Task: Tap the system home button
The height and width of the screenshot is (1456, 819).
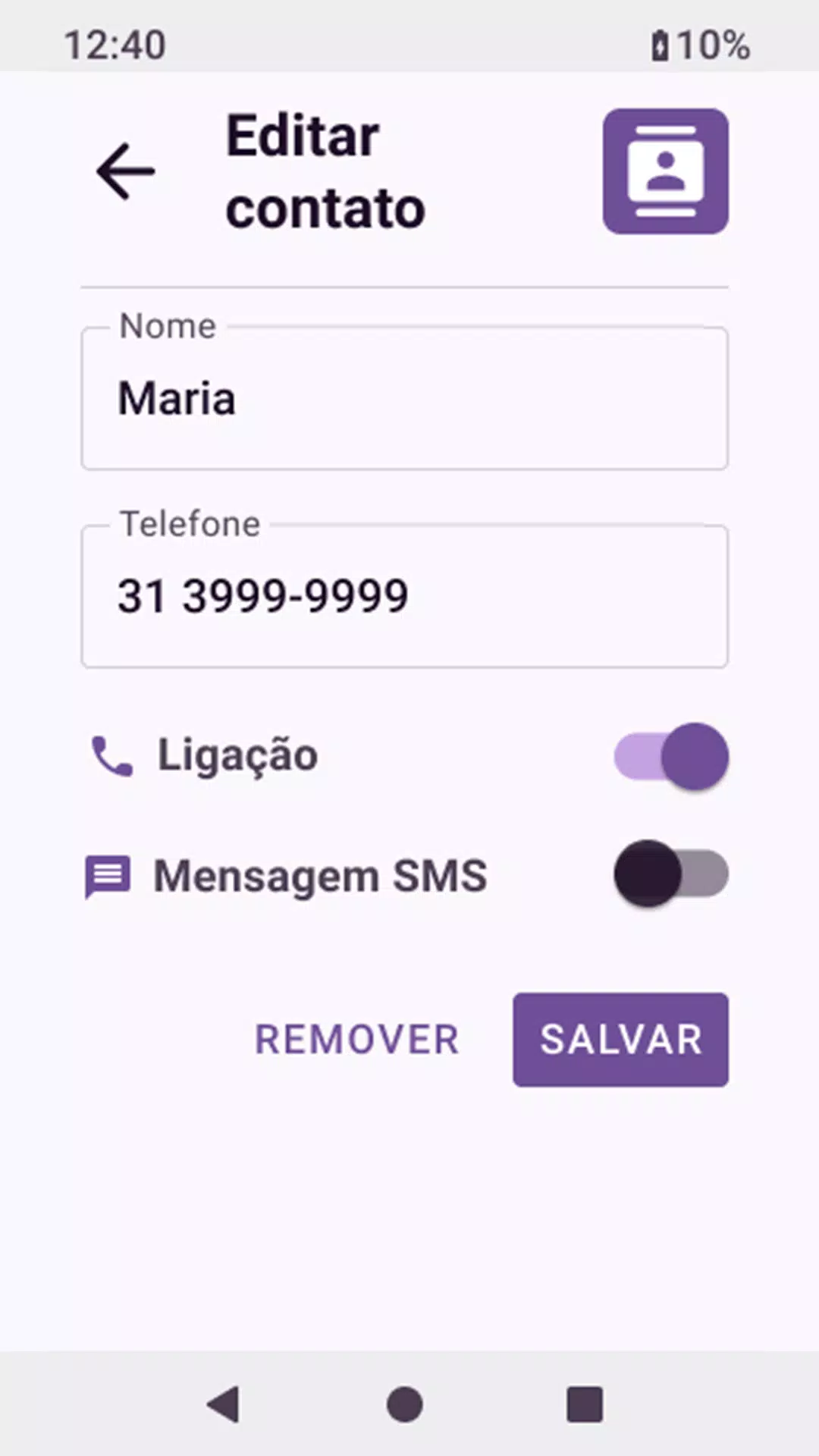Action: point(405,1404)
